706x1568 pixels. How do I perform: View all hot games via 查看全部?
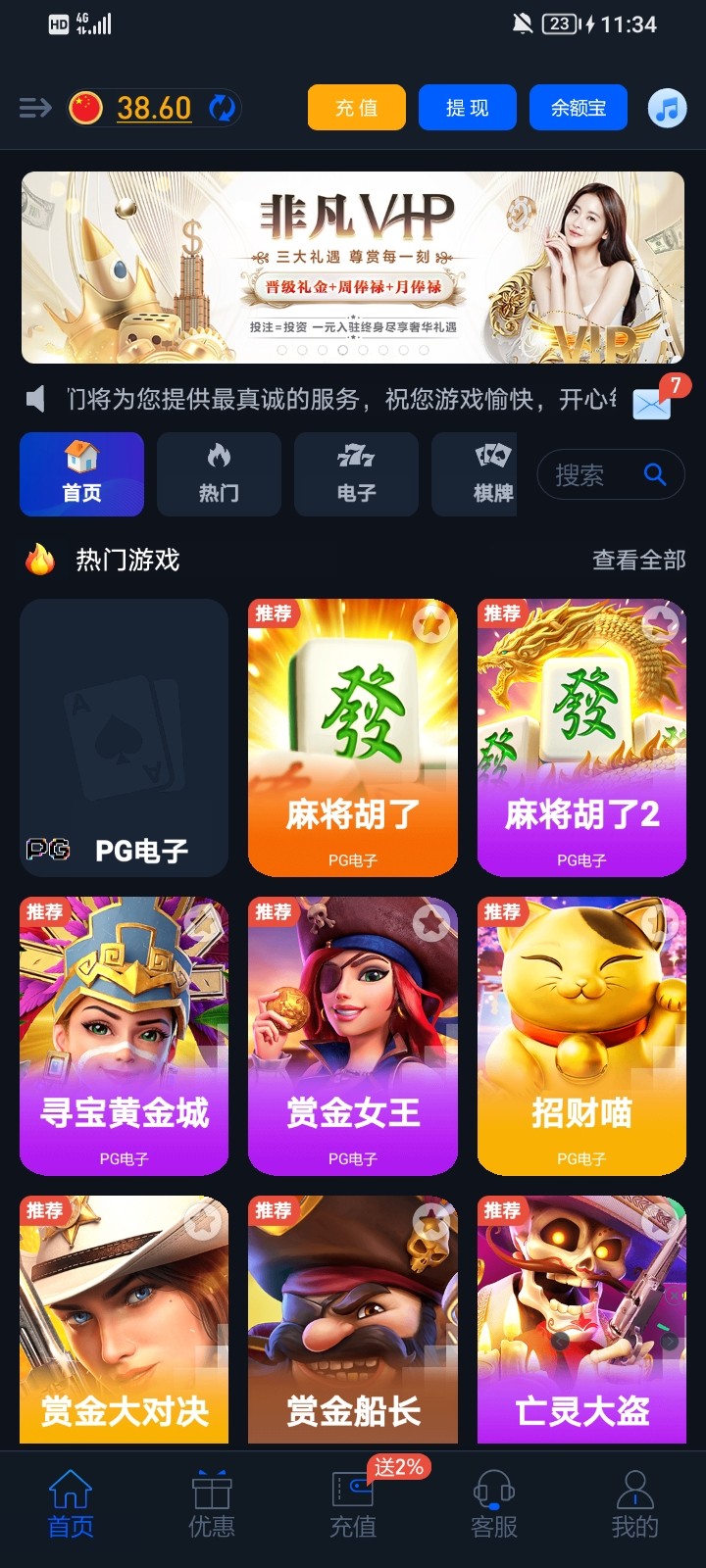[638, 560]
